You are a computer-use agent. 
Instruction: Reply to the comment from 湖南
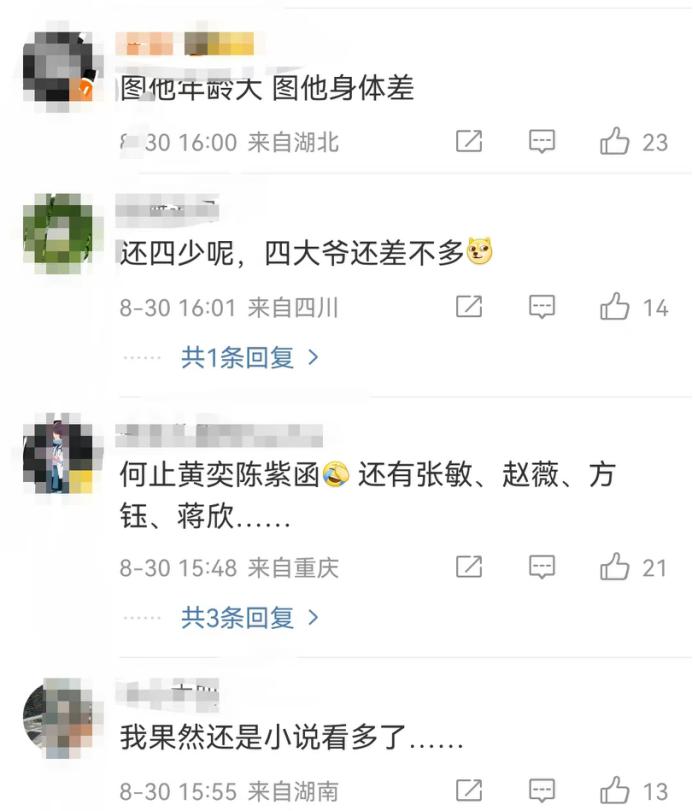pyautogui.click(x=541, y=790)
